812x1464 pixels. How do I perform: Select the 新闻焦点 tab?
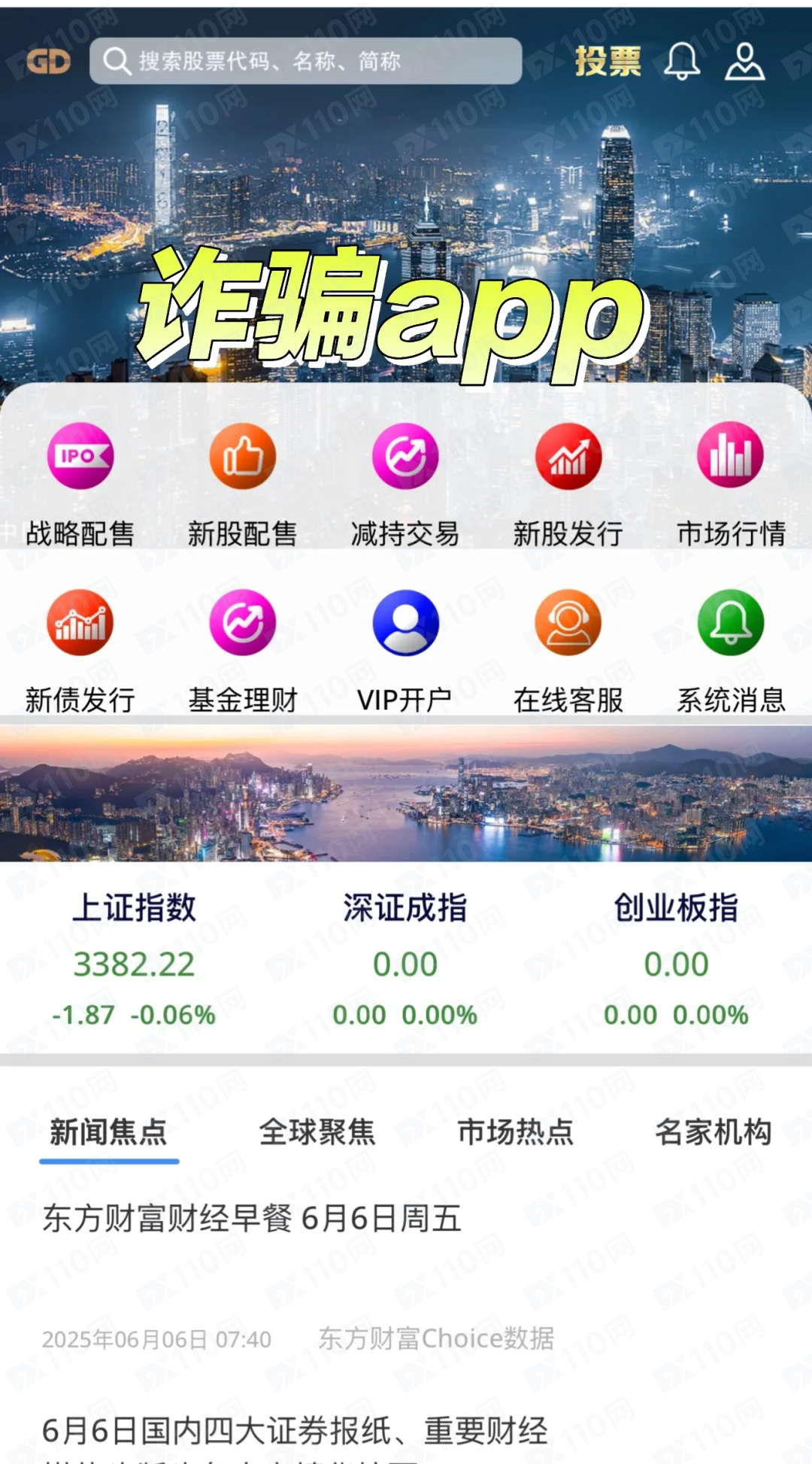109,1131
